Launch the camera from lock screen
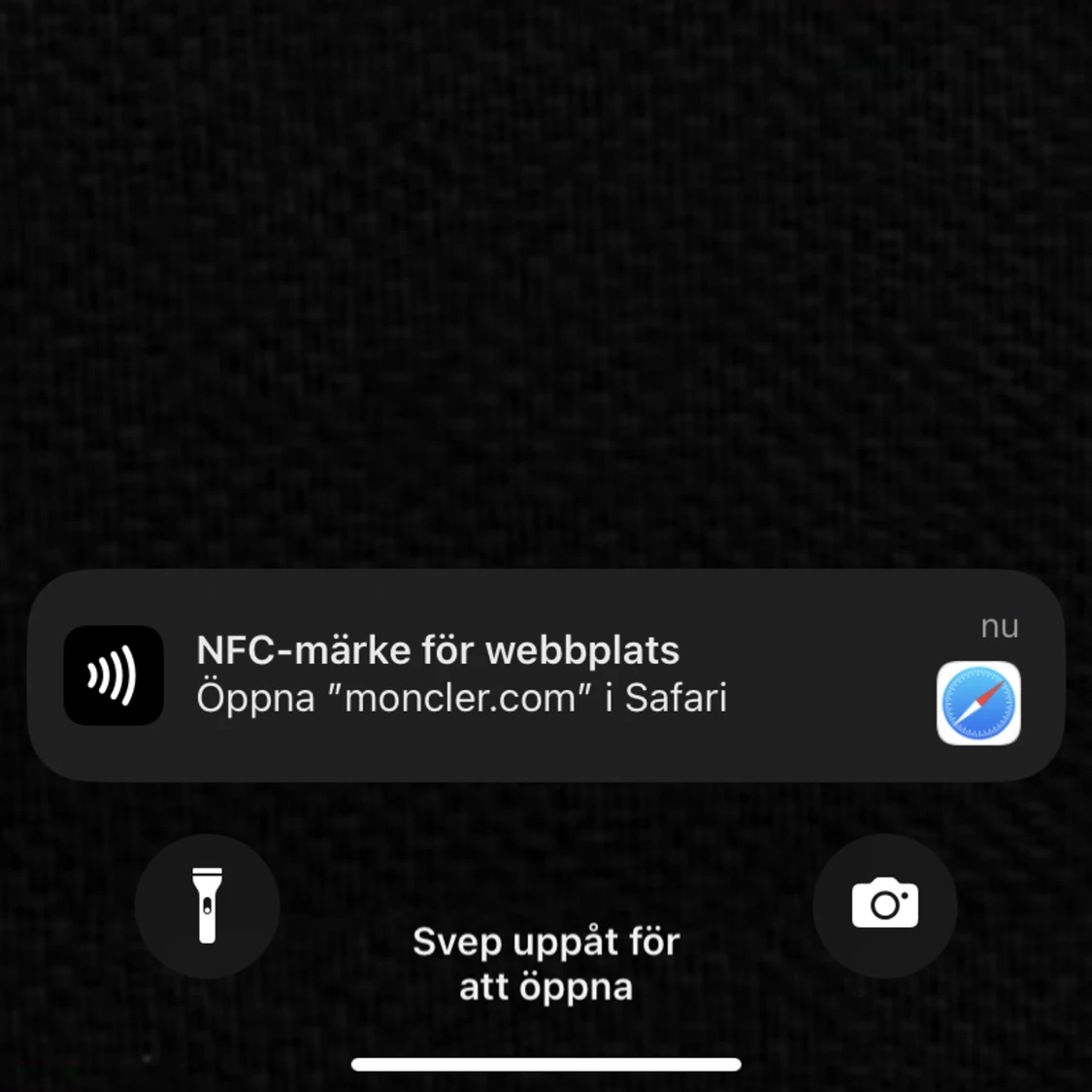The width and height of the screenshot is (1092, 1092). 884,906
